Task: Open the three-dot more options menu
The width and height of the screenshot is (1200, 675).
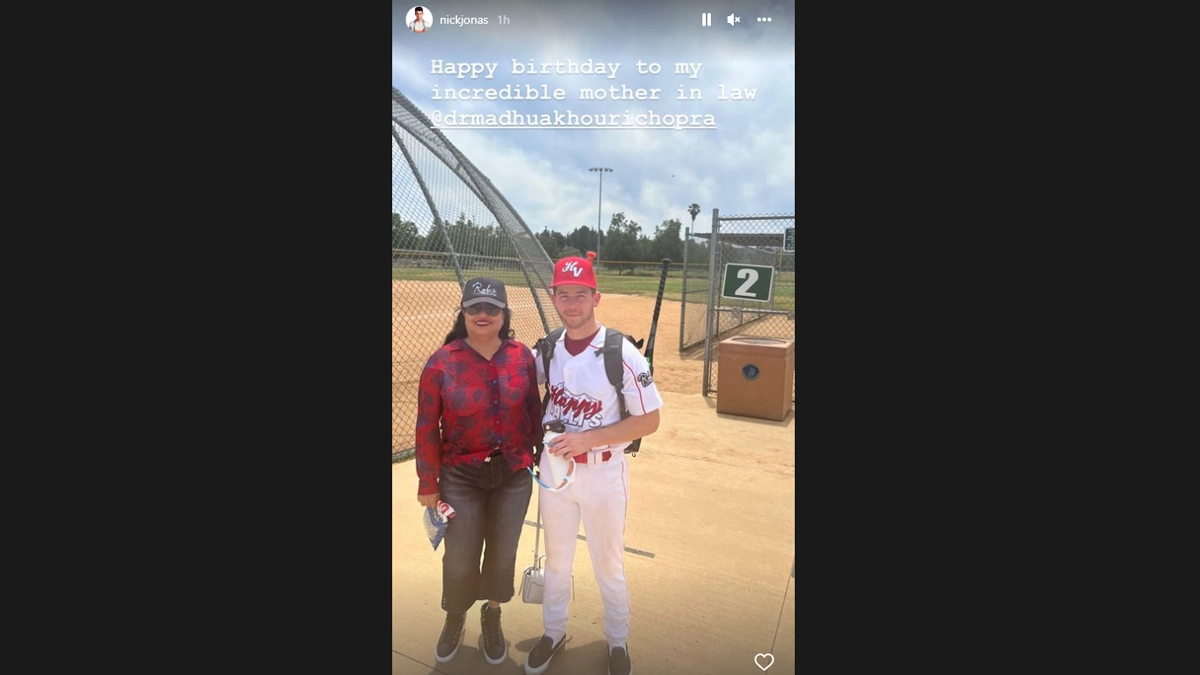Action: click(764, 20)
